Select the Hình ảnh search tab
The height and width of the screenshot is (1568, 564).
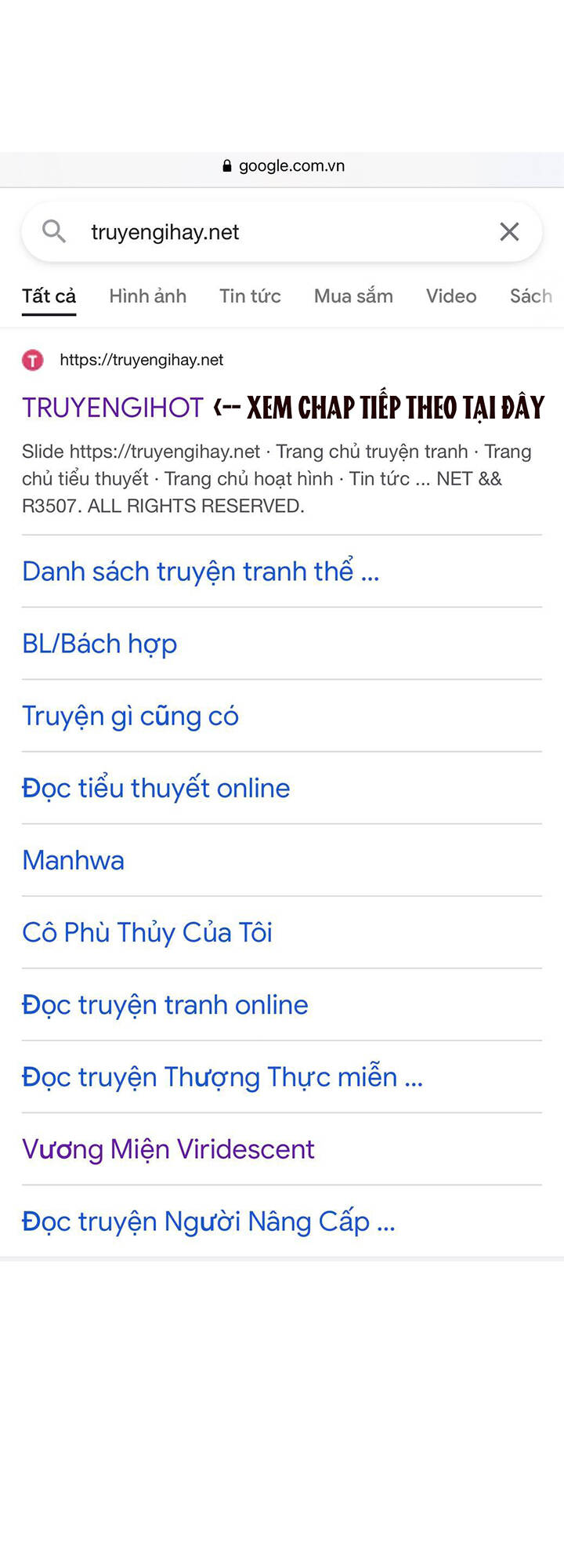pyautogui.click(x=147, y=296)
